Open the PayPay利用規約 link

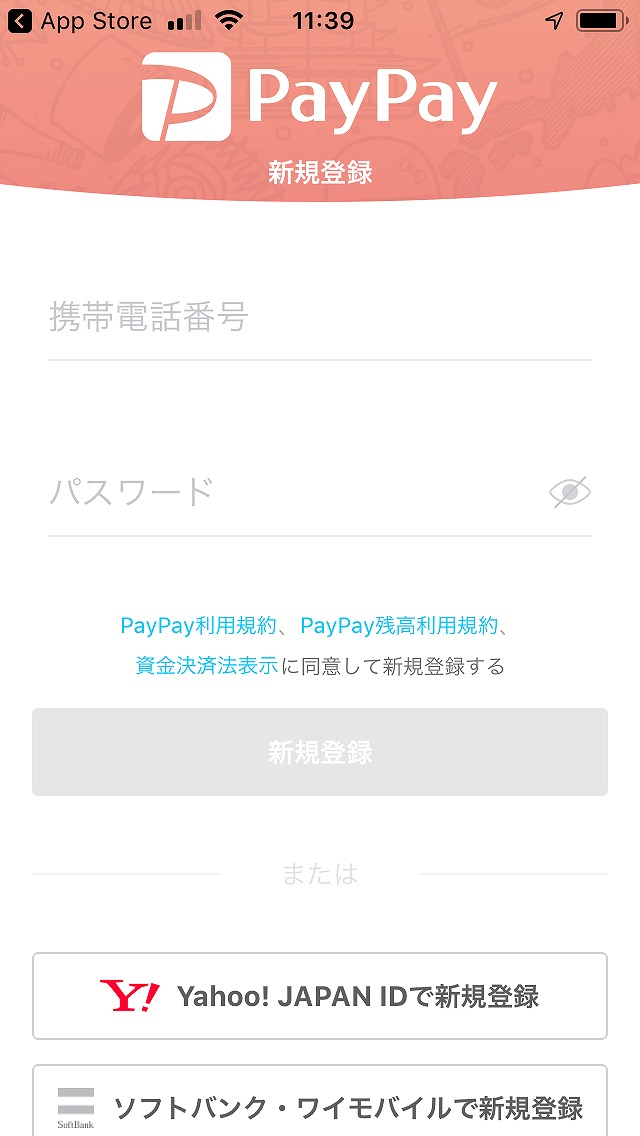[x=198, y=626]
